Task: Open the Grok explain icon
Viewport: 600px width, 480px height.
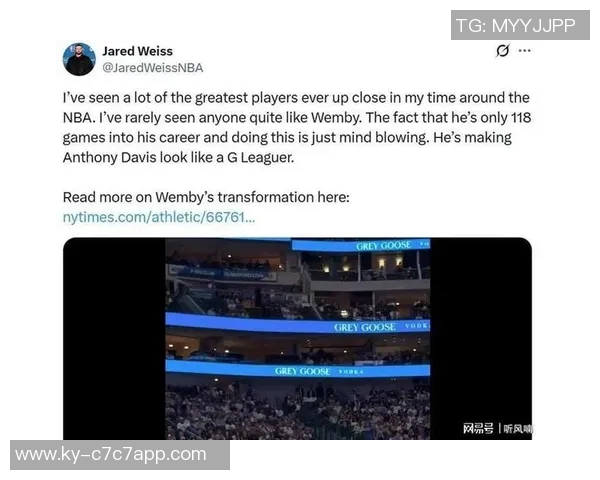Action: [x=503, y=51]
